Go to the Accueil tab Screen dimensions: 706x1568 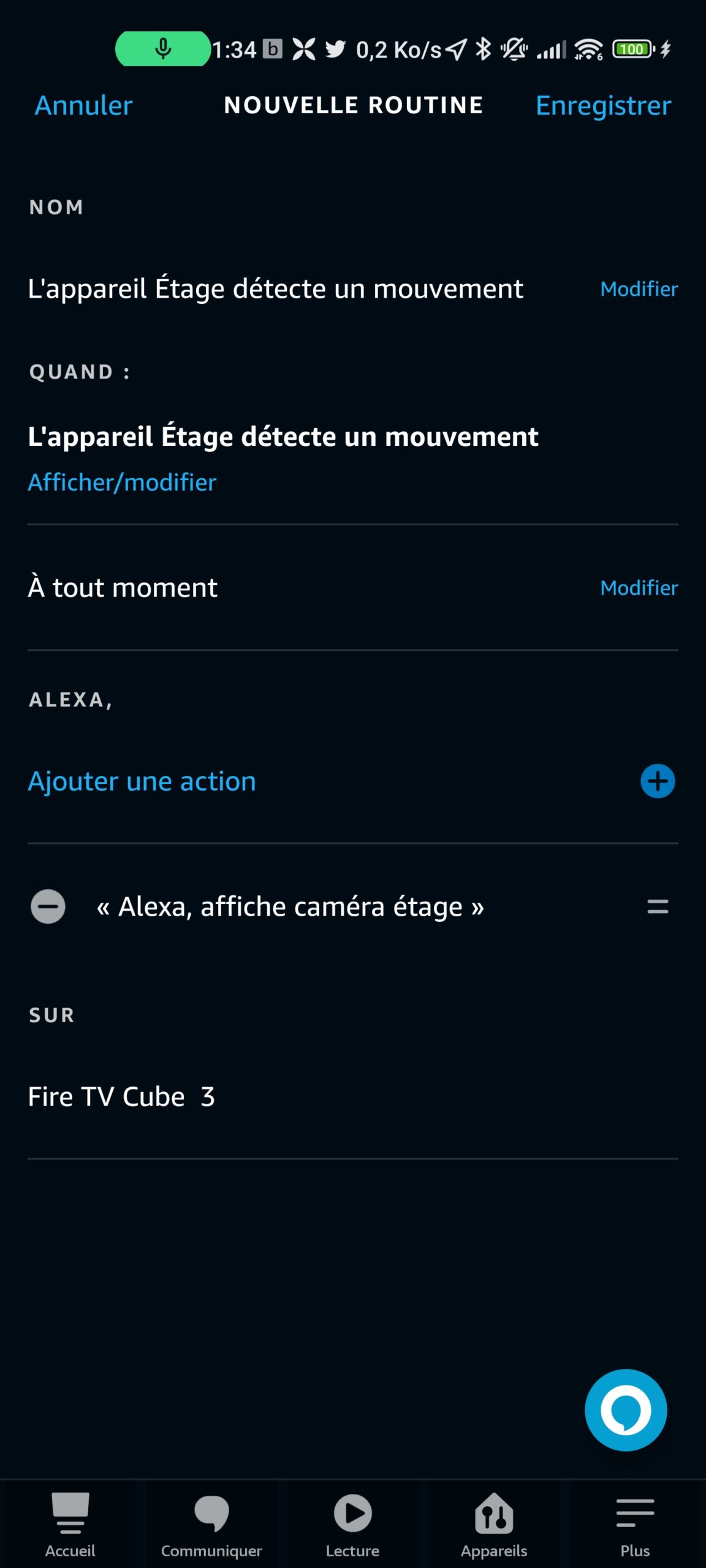point(70,1525)
